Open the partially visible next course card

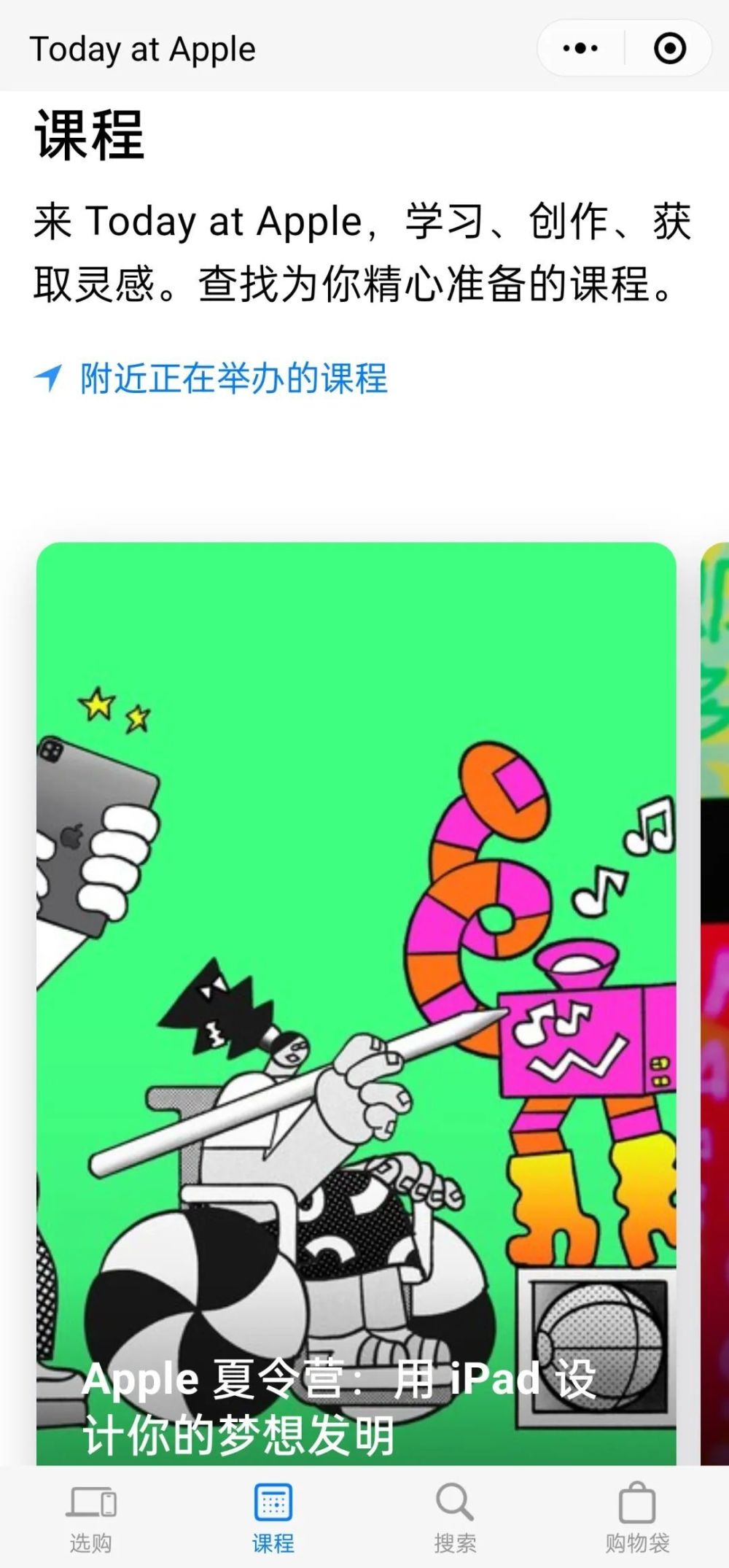(x=714, y=1004)
